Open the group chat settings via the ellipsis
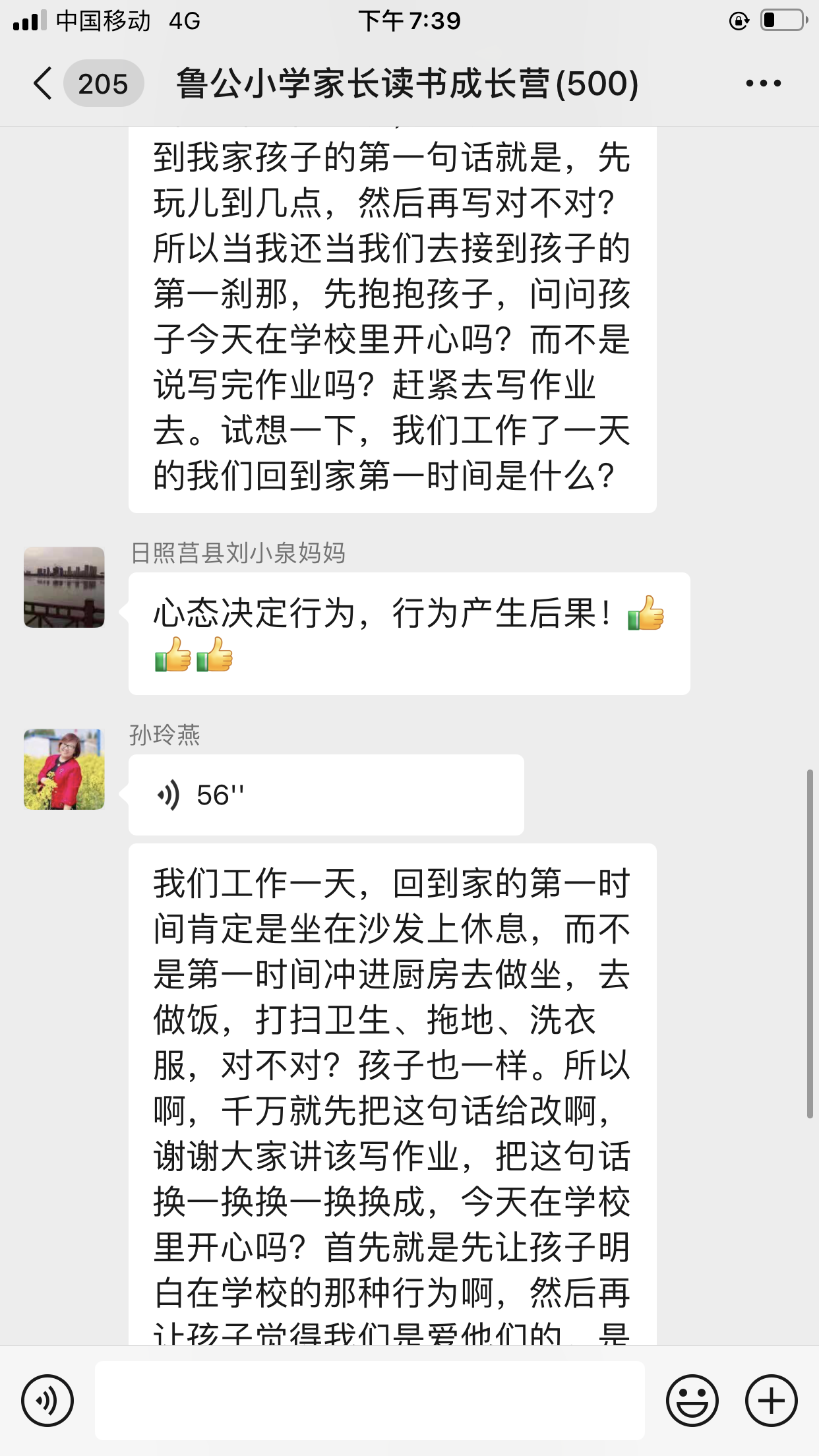This screenshot has width=819, height=1456. coord(762,82)
